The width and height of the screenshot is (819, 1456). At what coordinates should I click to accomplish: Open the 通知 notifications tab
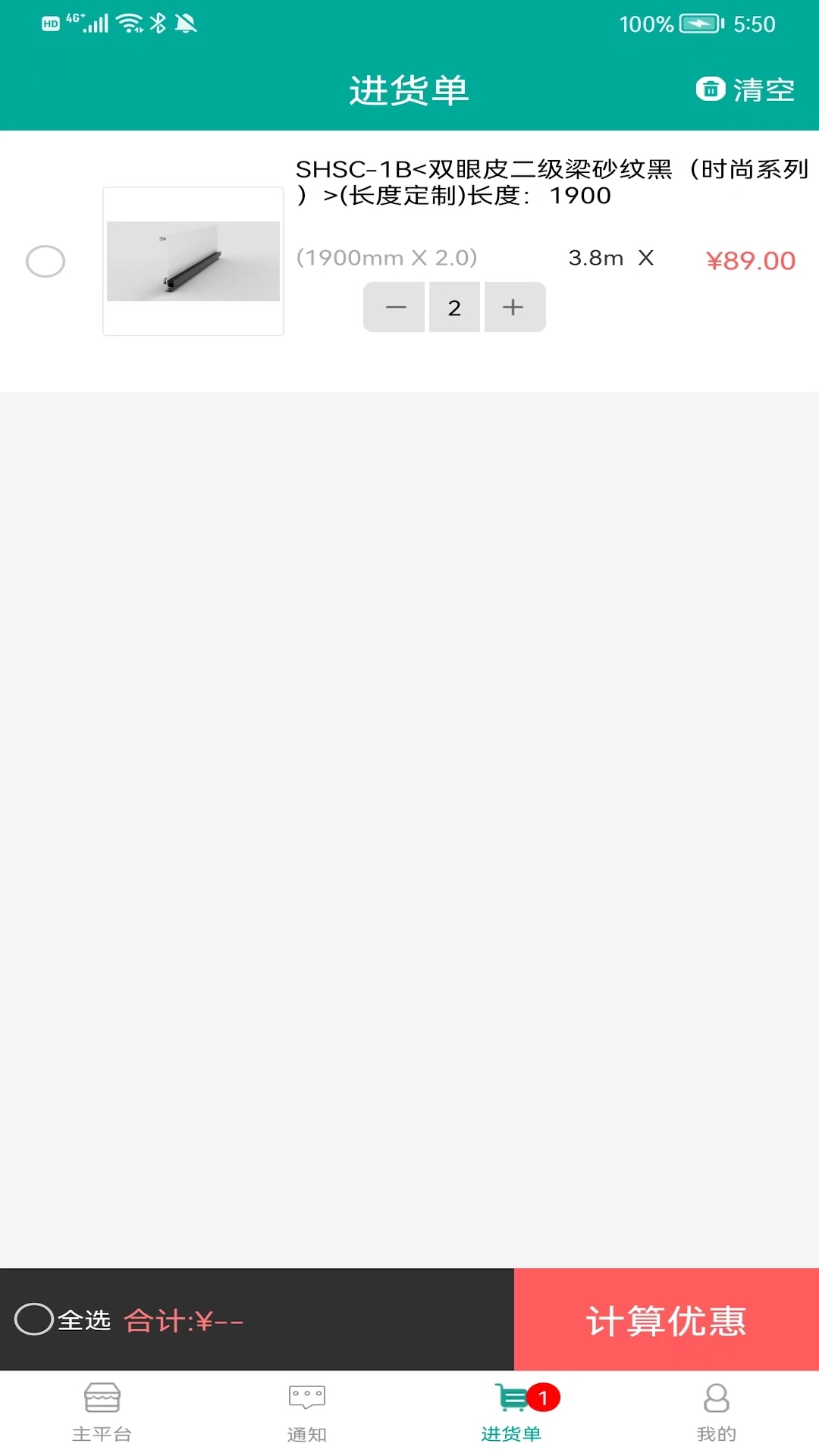point(307,1413)
